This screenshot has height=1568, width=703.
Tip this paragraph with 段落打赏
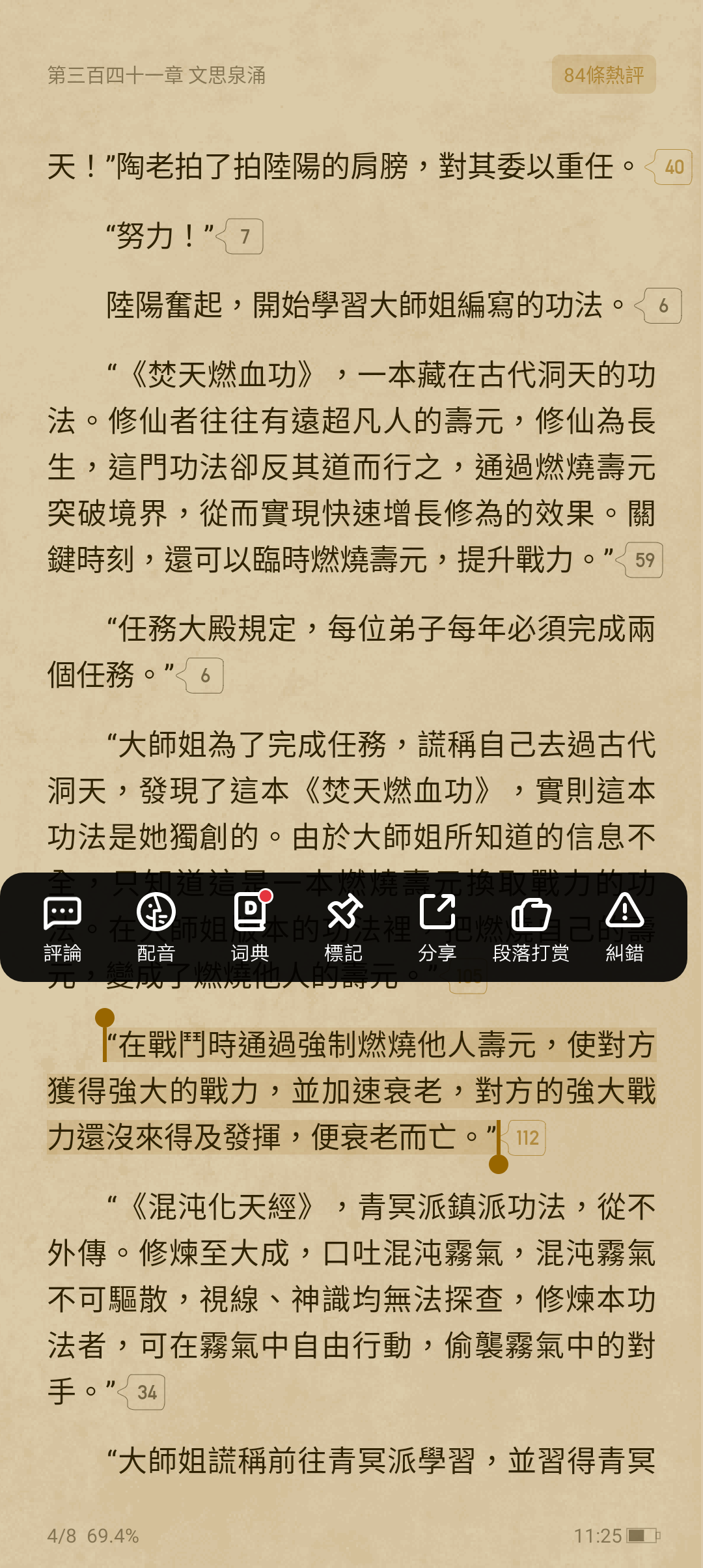pos(531,927)
